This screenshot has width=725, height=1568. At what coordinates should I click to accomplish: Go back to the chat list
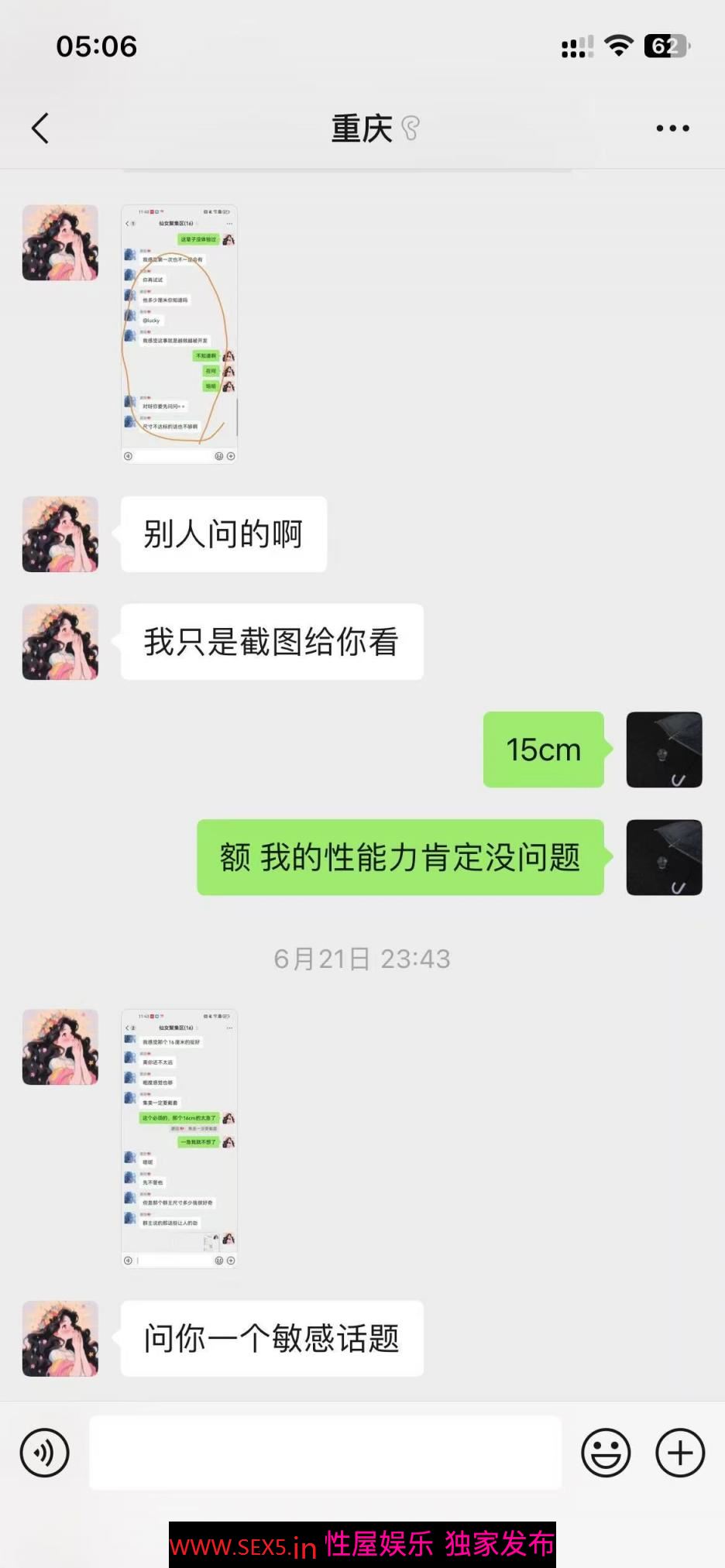tap(40, 129)
